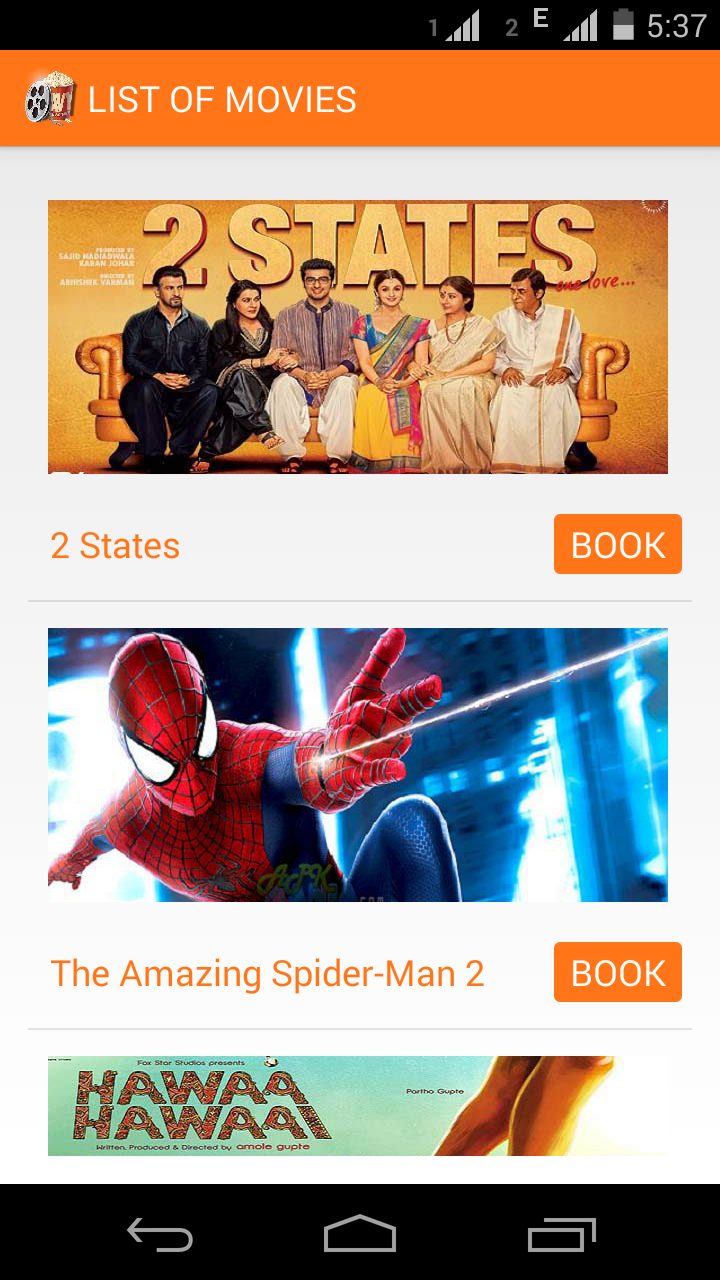Select the 2 States movie title
The image size is (720, 1280).
coord(115,546)
